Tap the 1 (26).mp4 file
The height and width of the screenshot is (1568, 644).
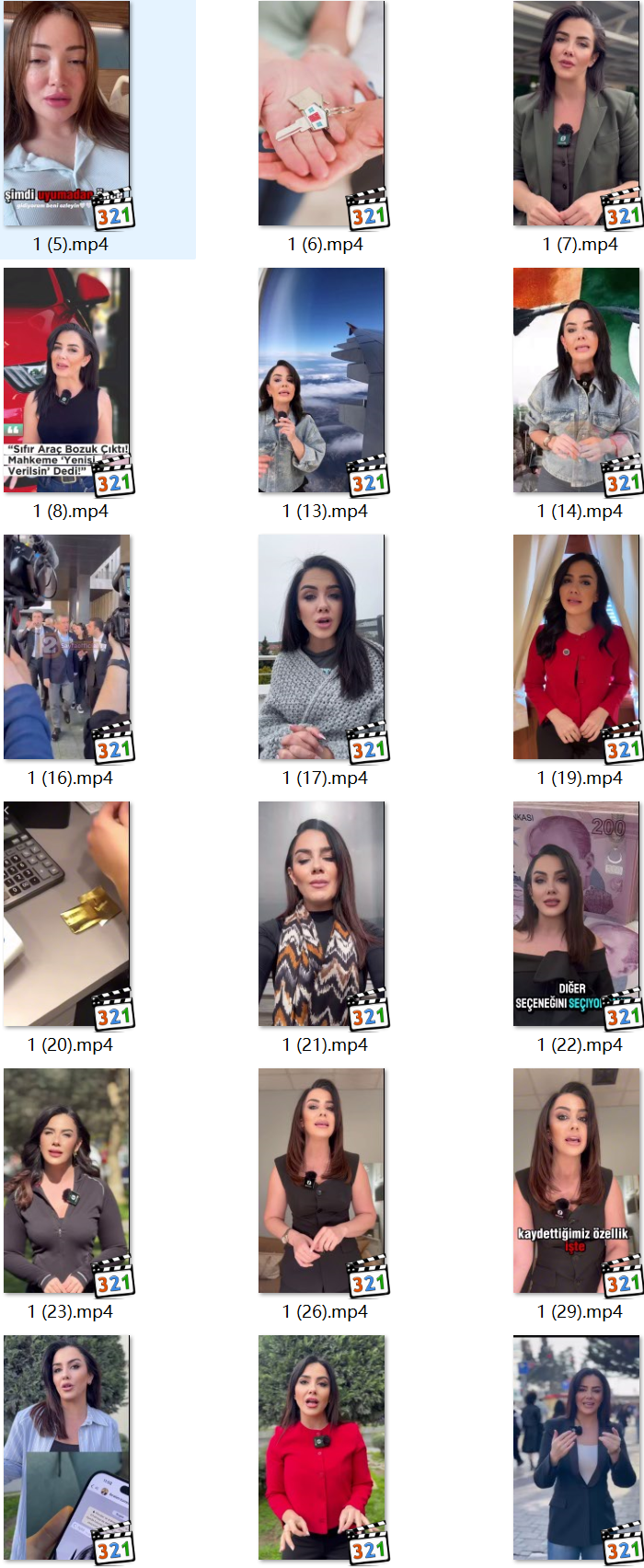(321, 1182)
